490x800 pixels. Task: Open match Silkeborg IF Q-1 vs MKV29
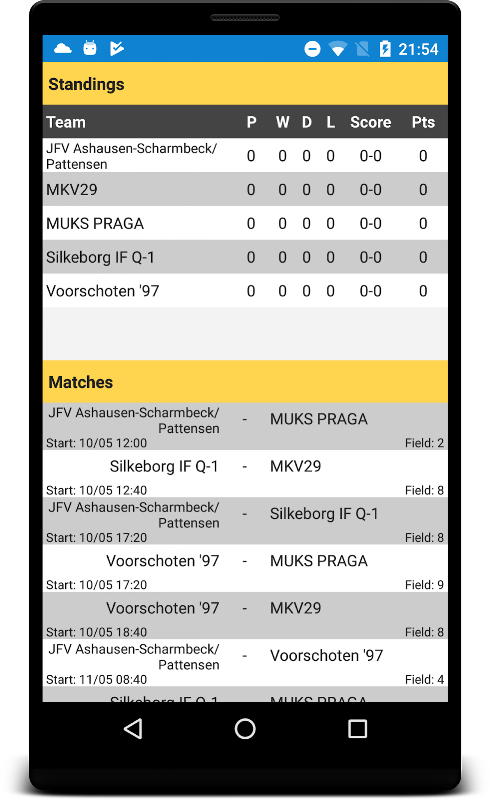coord(245,473)
